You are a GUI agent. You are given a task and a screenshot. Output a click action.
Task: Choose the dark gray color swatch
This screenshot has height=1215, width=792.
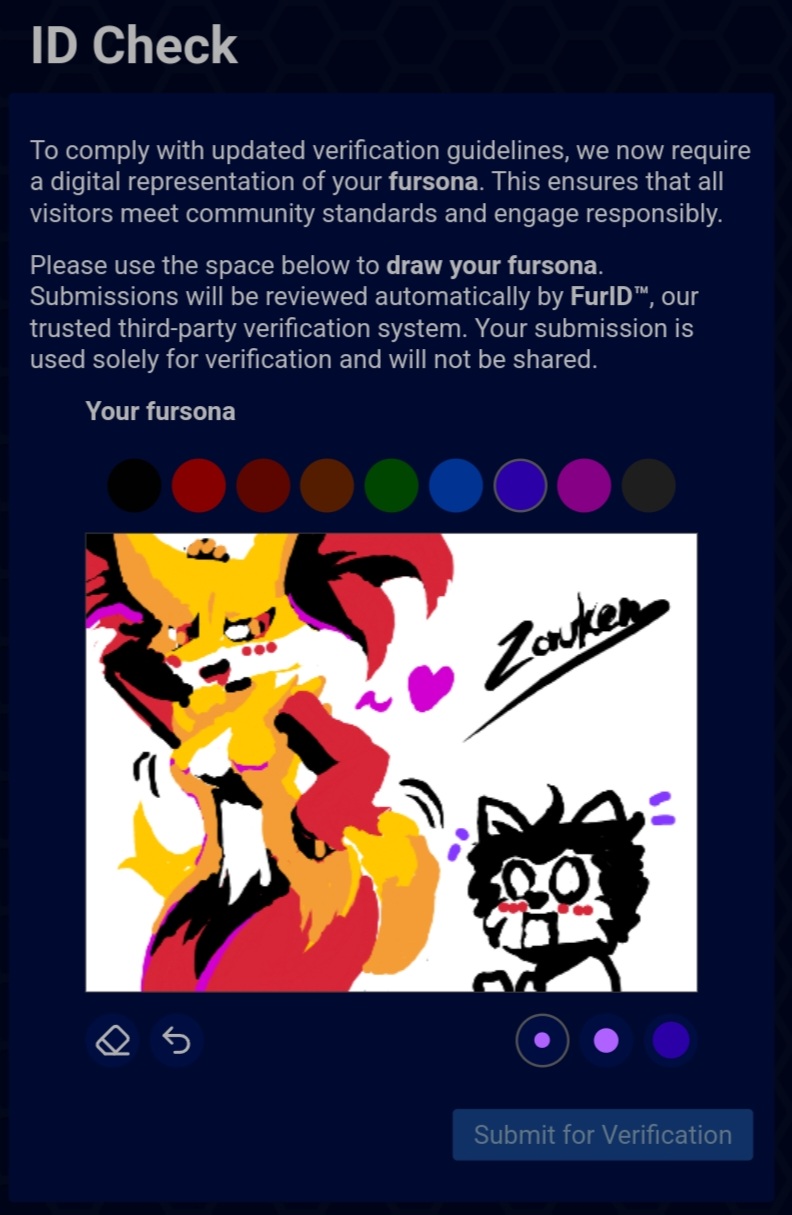648,486
